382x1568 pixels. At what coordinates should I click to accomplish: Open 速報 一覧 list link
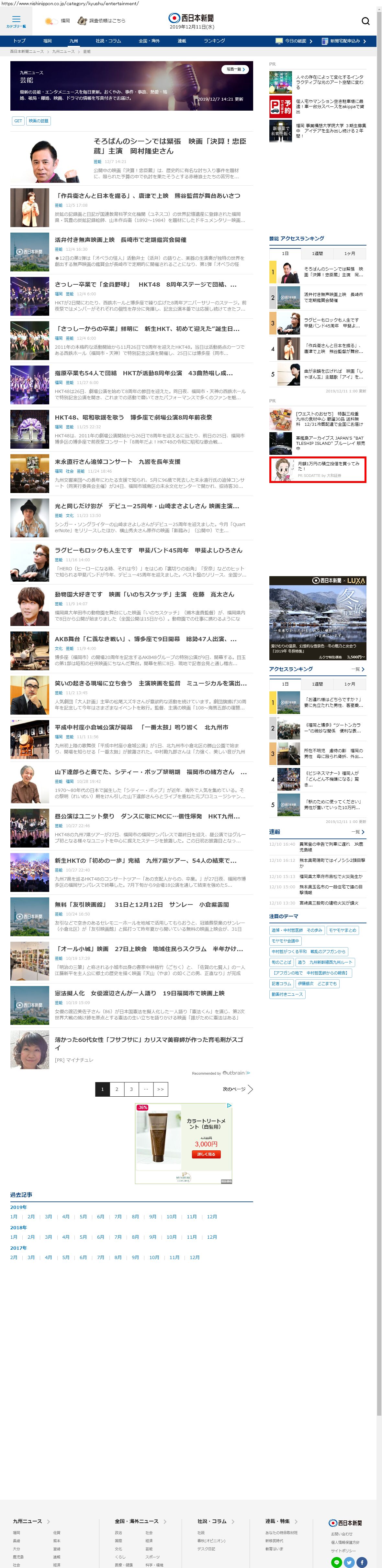click(x=358, y=831)
